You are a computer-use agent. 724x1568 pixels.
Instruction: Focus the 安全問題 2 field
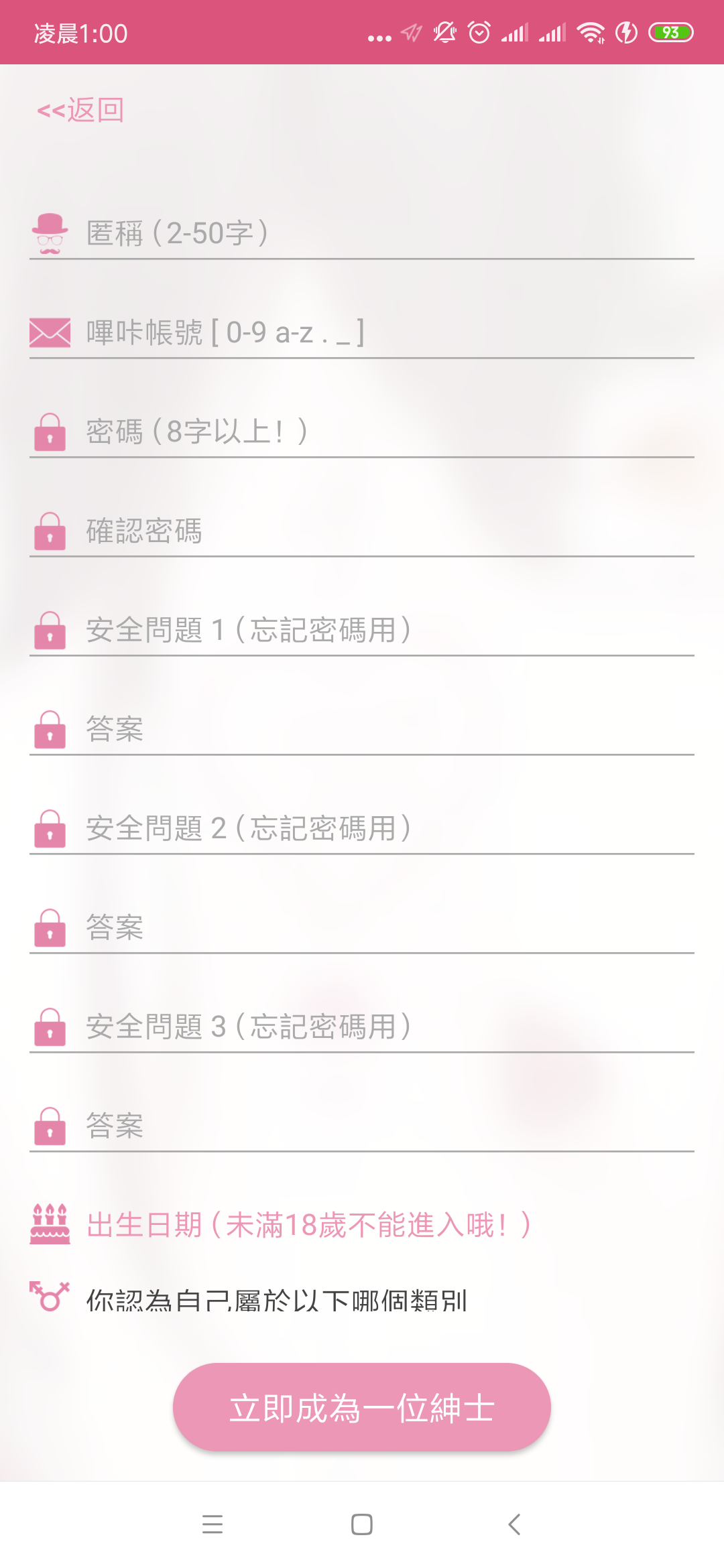389,828
